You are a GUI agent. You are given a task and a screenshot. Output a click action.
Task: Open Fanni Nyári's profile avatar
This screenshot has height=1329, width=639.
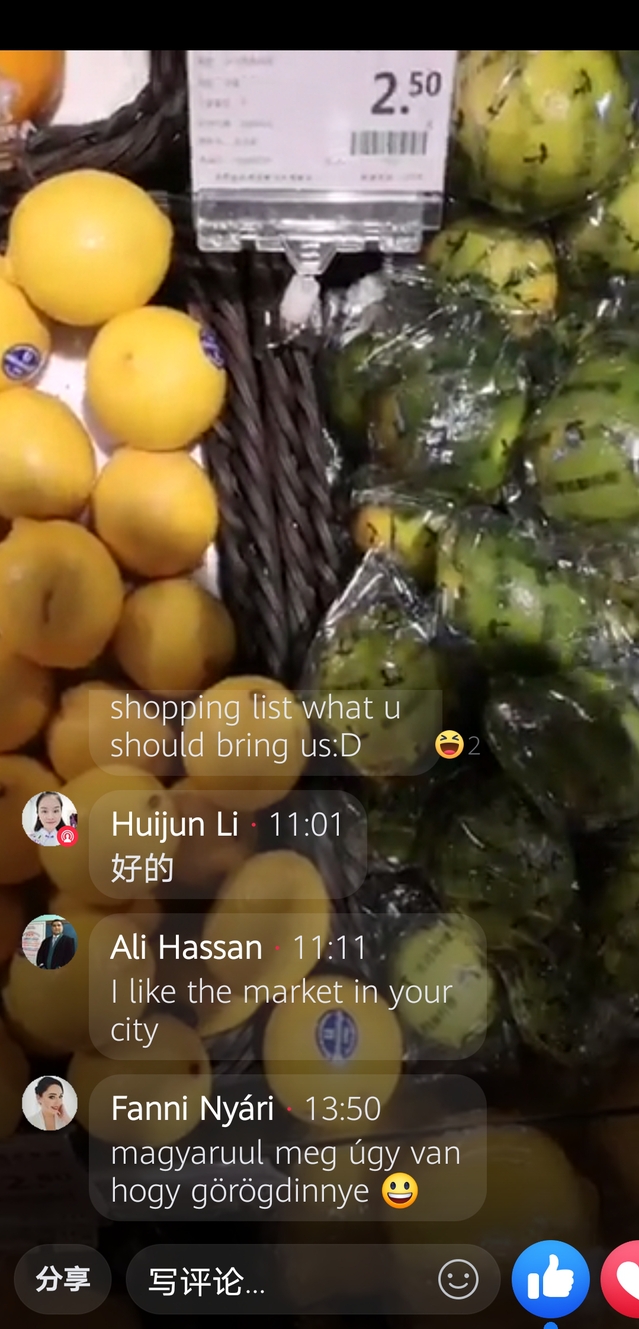click(x=49, y=1103)
